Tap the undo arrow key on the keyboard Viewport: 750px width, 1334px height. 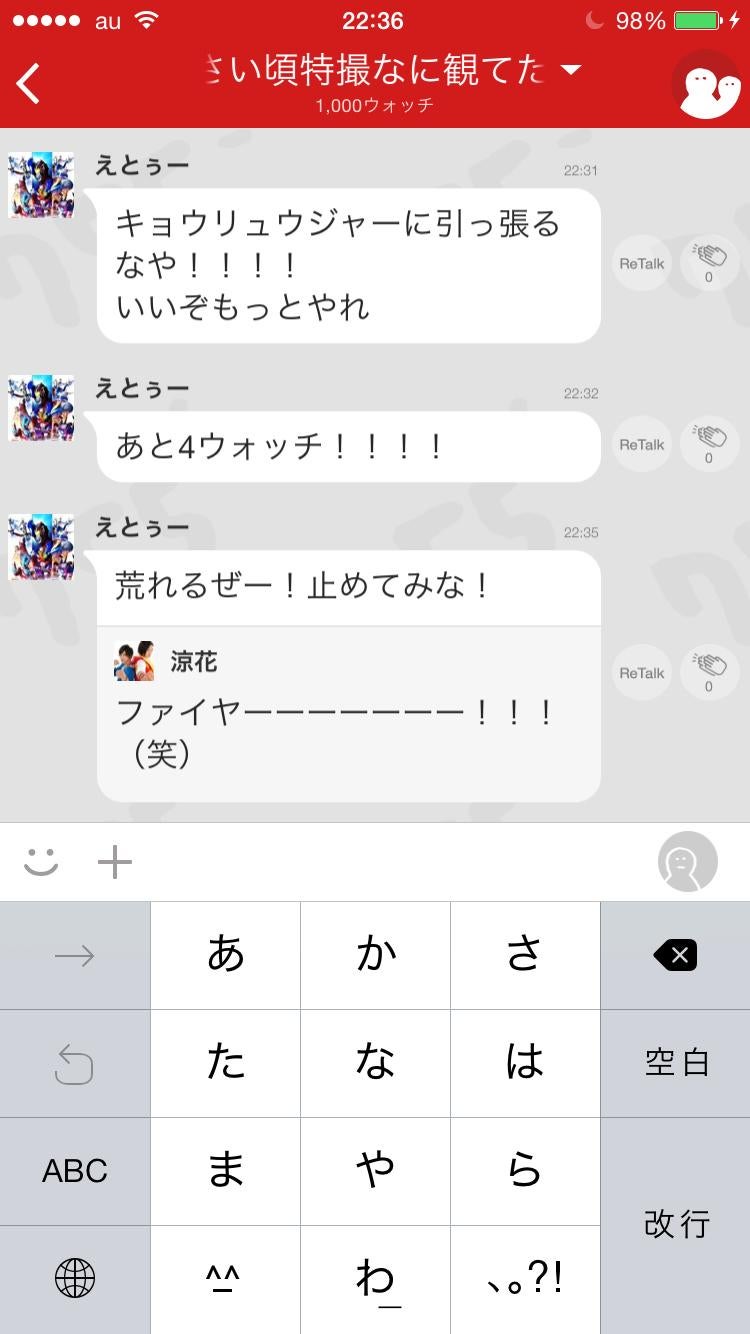[x=75, y=1063]
